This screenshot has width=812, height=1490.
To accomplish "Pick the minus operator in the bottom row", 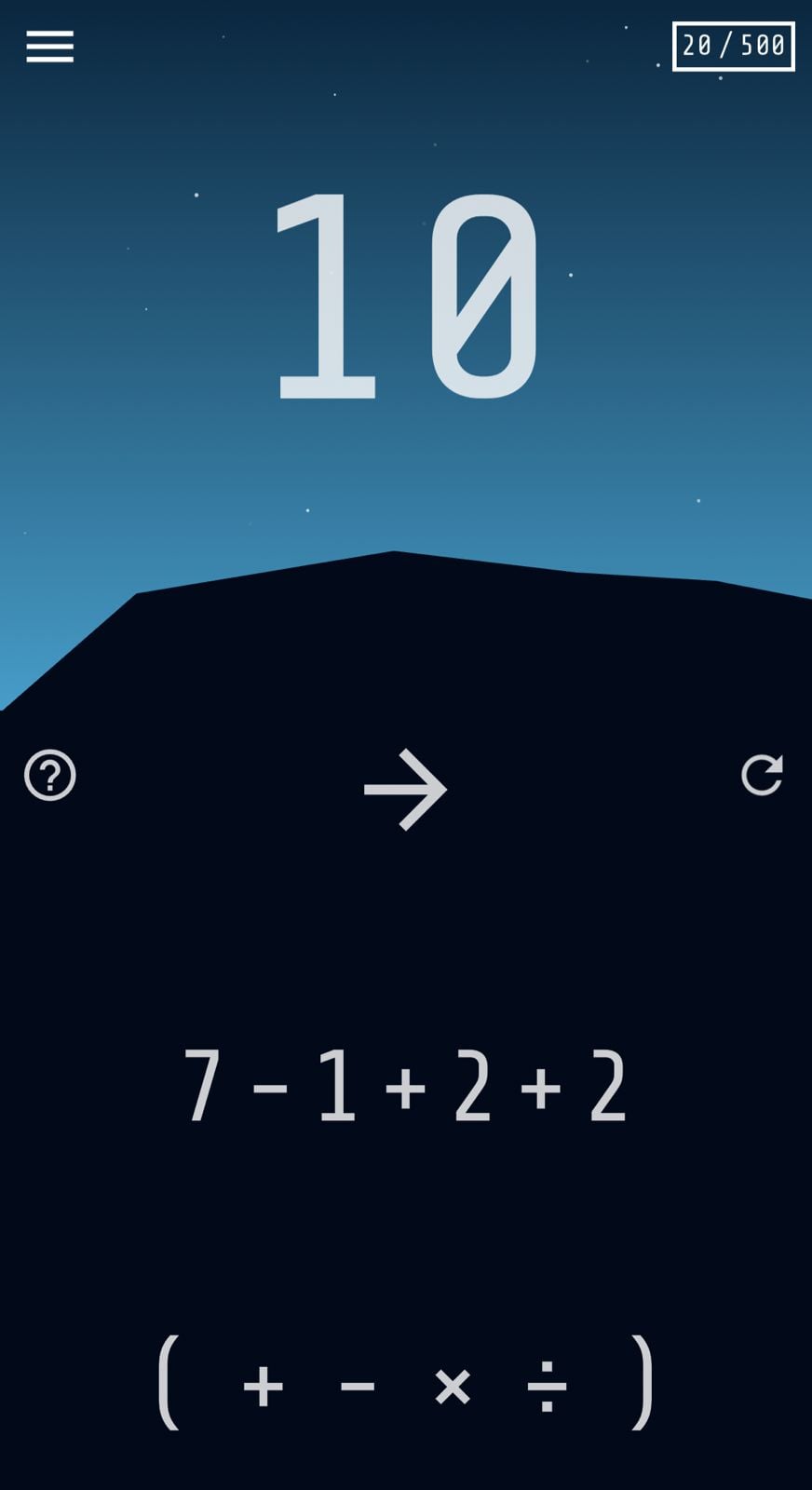I will (x=358, y=1387).
